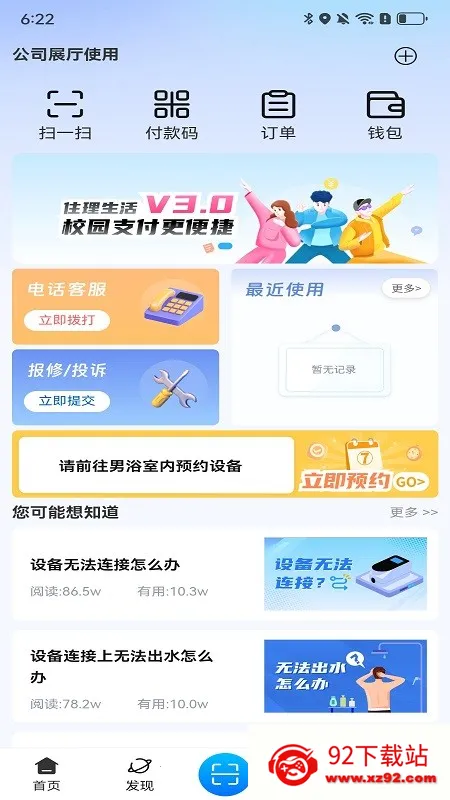Switch to 发现 tab
Screen dimensions: 450x800
[x=140, y=774]
